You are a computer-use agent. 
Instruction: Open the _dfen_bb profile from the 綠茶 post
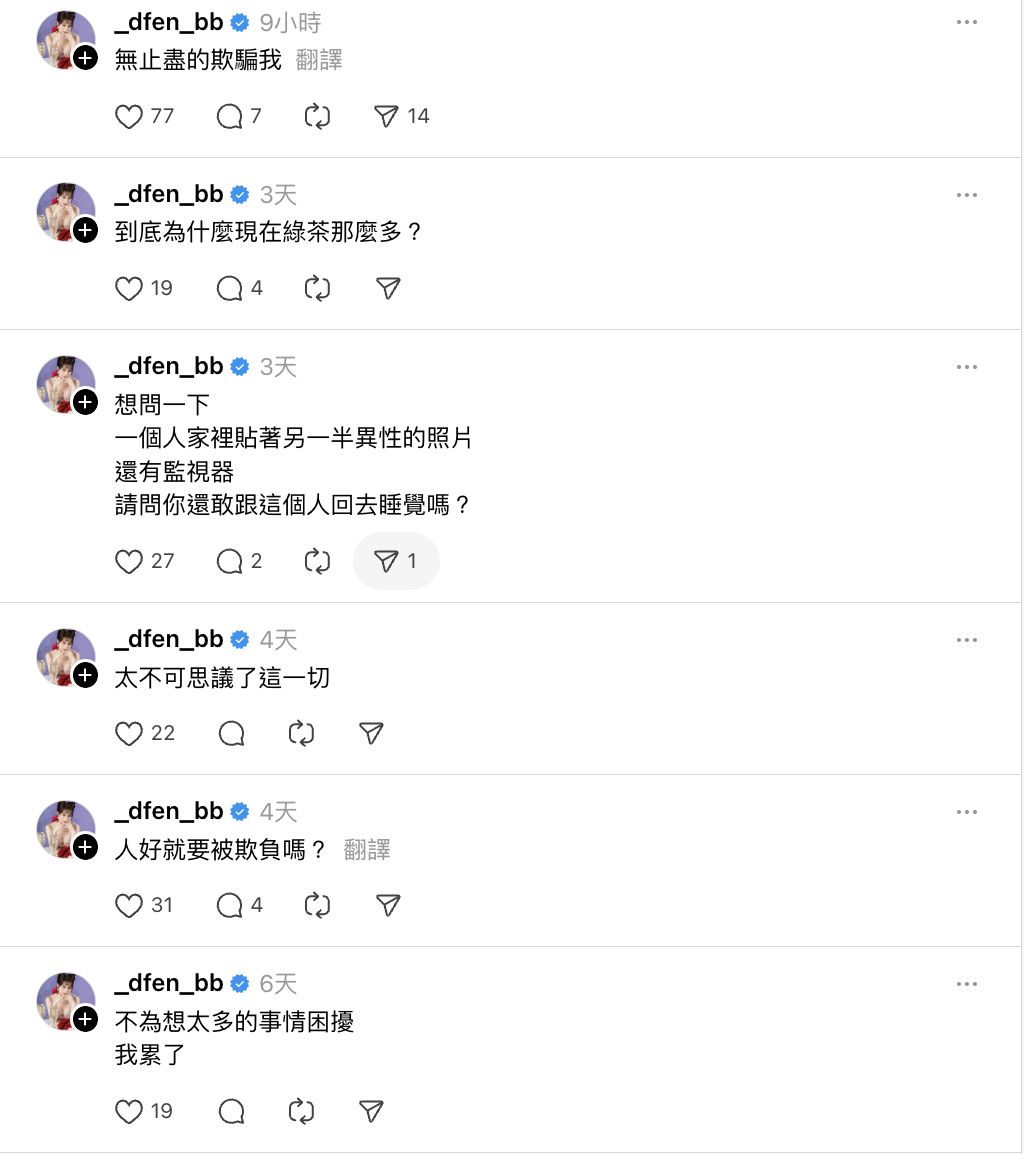169,194
